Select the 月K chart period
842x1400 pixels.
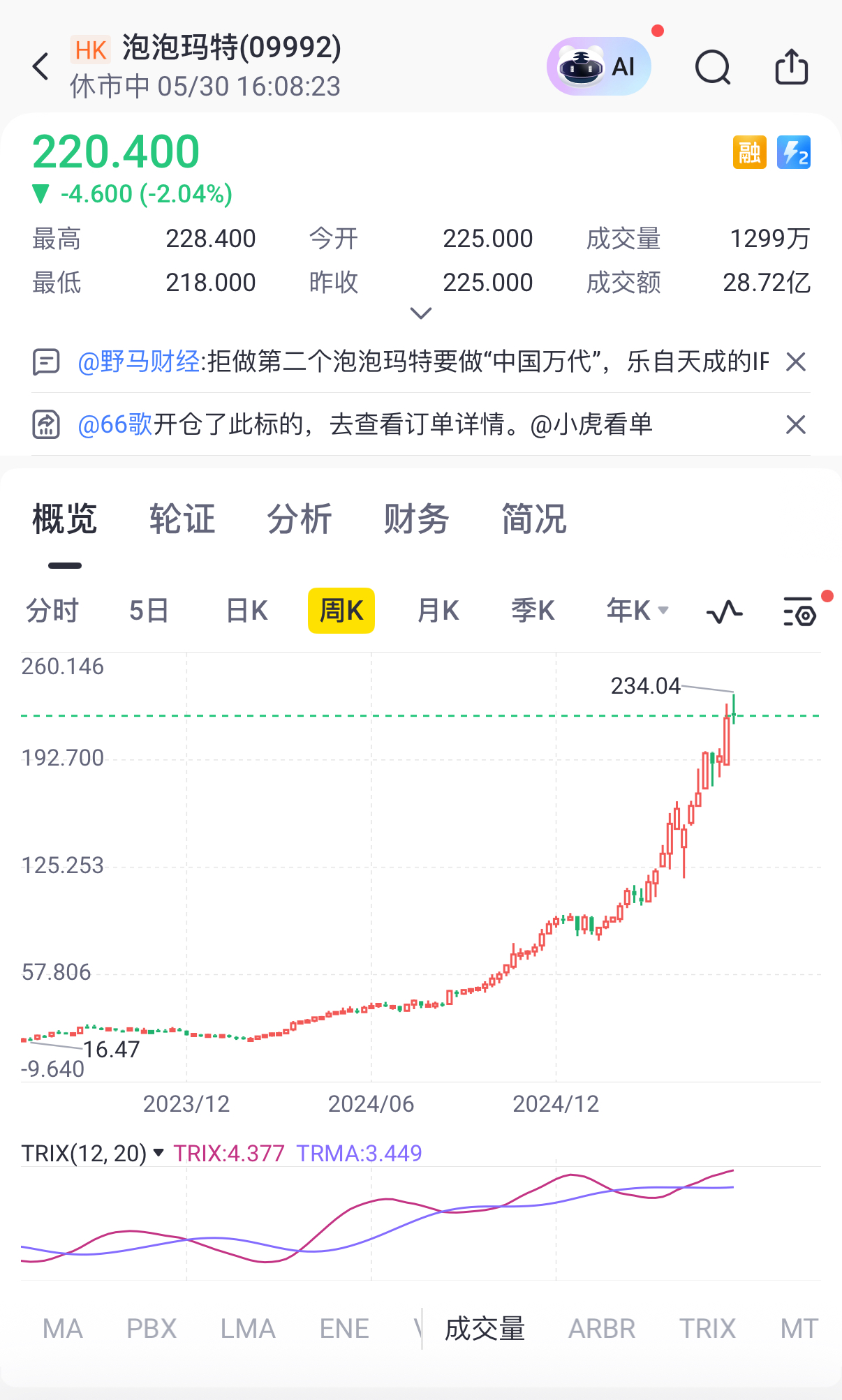tap(438, 611)
